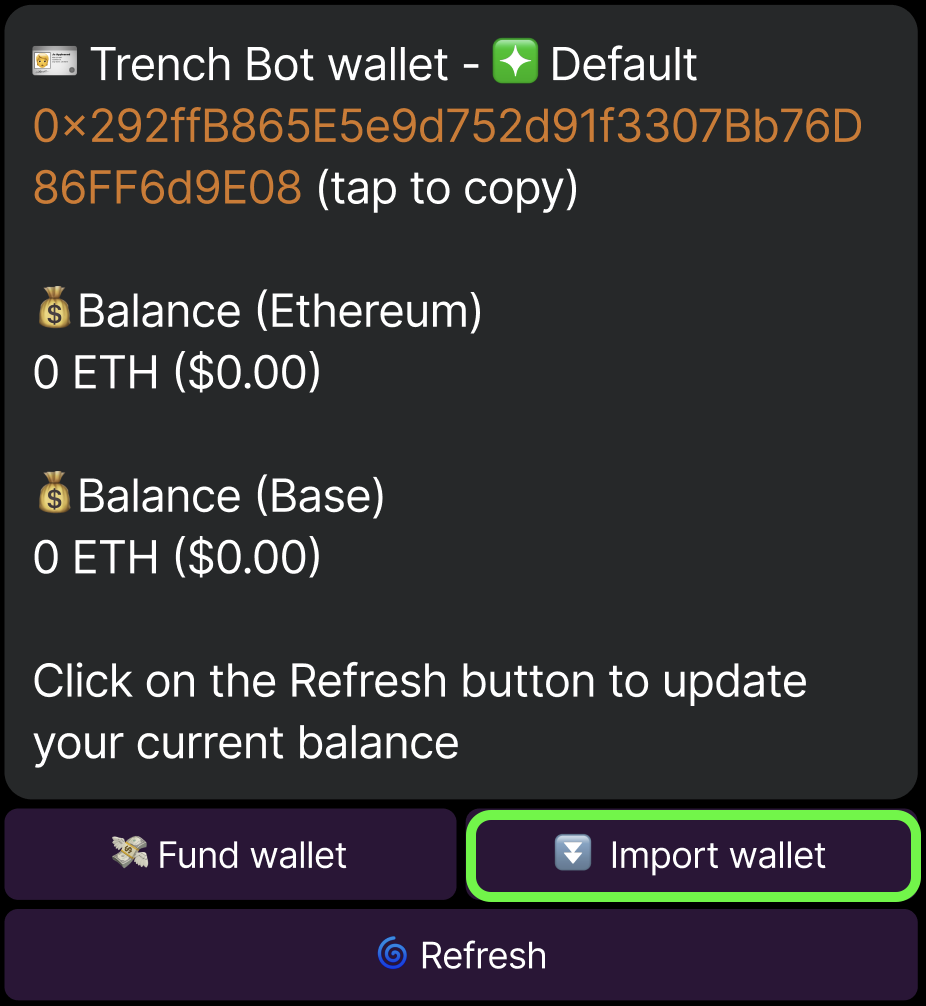Select the Import wallet button
The width and height of the screenshot is (926, 1006).
click(692, 855)
